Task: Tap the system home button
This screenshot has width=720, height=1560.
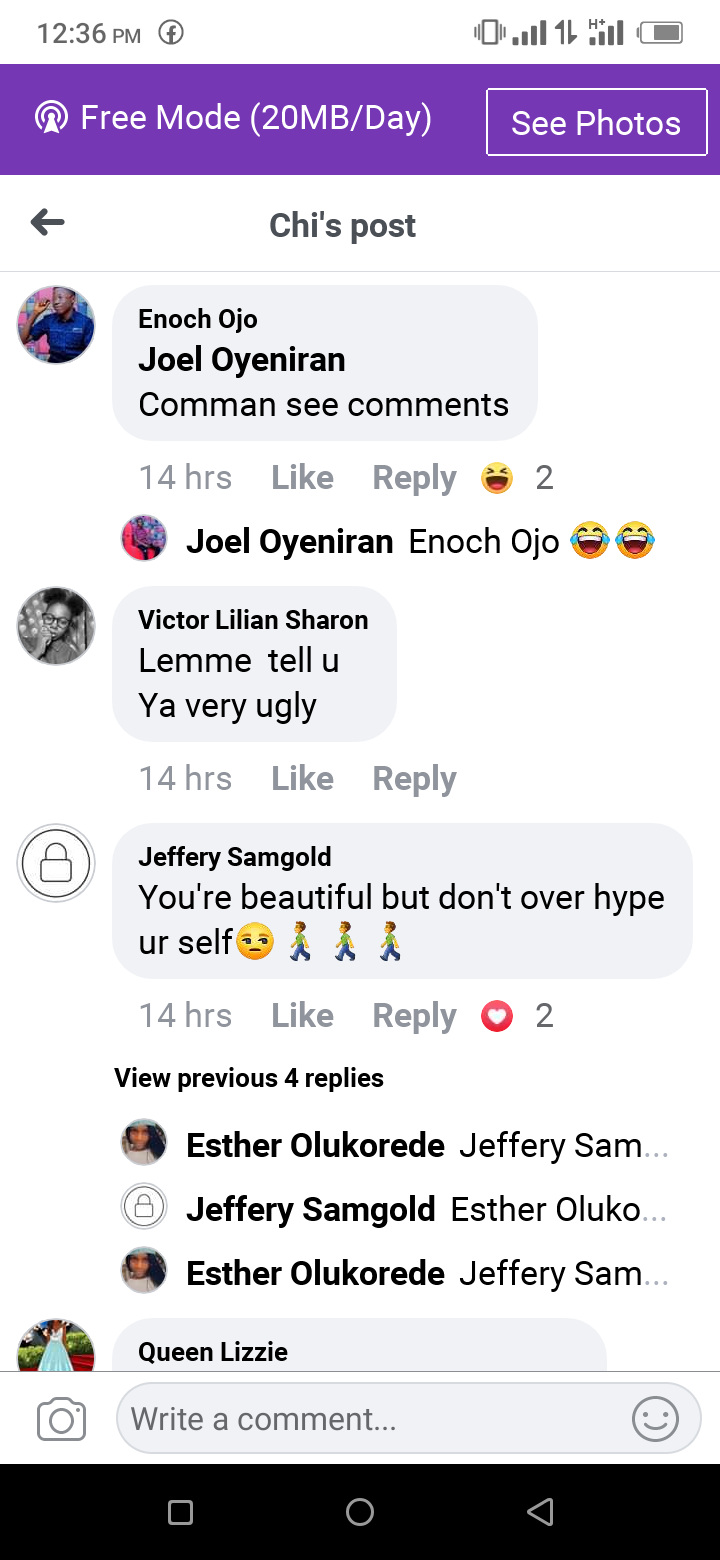Action: click(x=360, y=1512)
